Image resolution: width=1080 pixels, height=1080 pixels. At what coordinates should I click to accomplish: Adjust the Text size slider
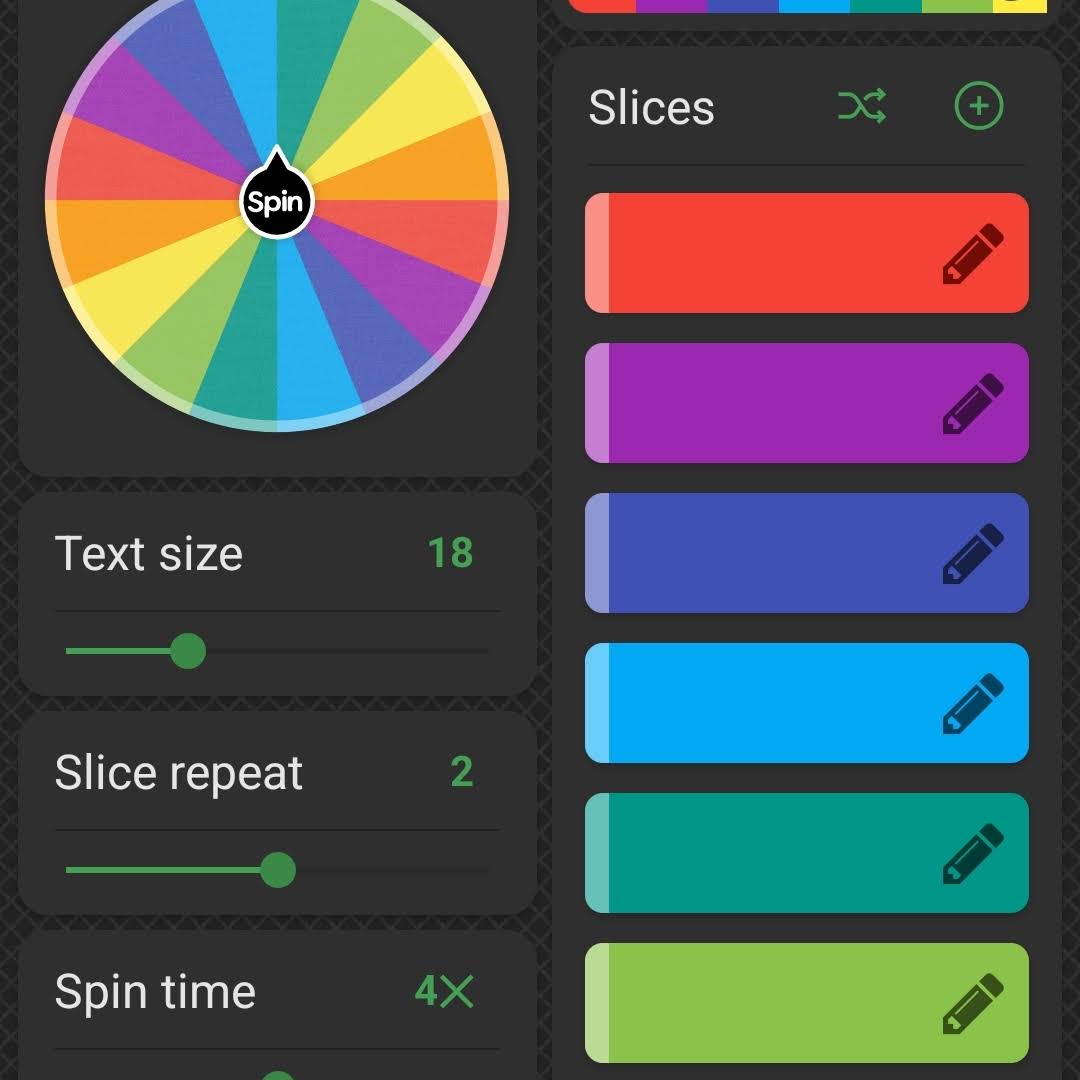[x=188, y=652]
